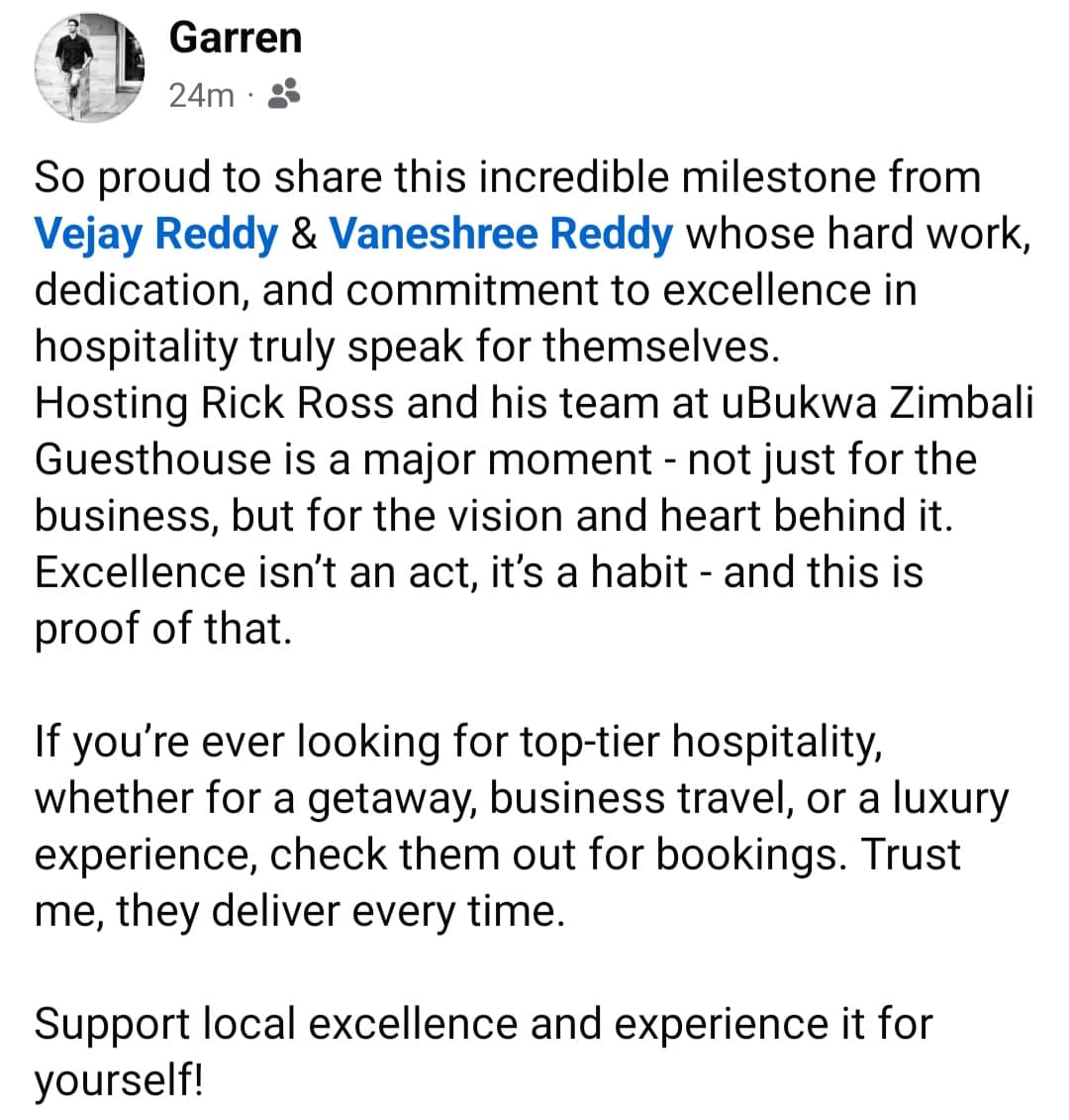Open Garren's profile from the name
1069x1120 pixels.
[x=235, y=39]
